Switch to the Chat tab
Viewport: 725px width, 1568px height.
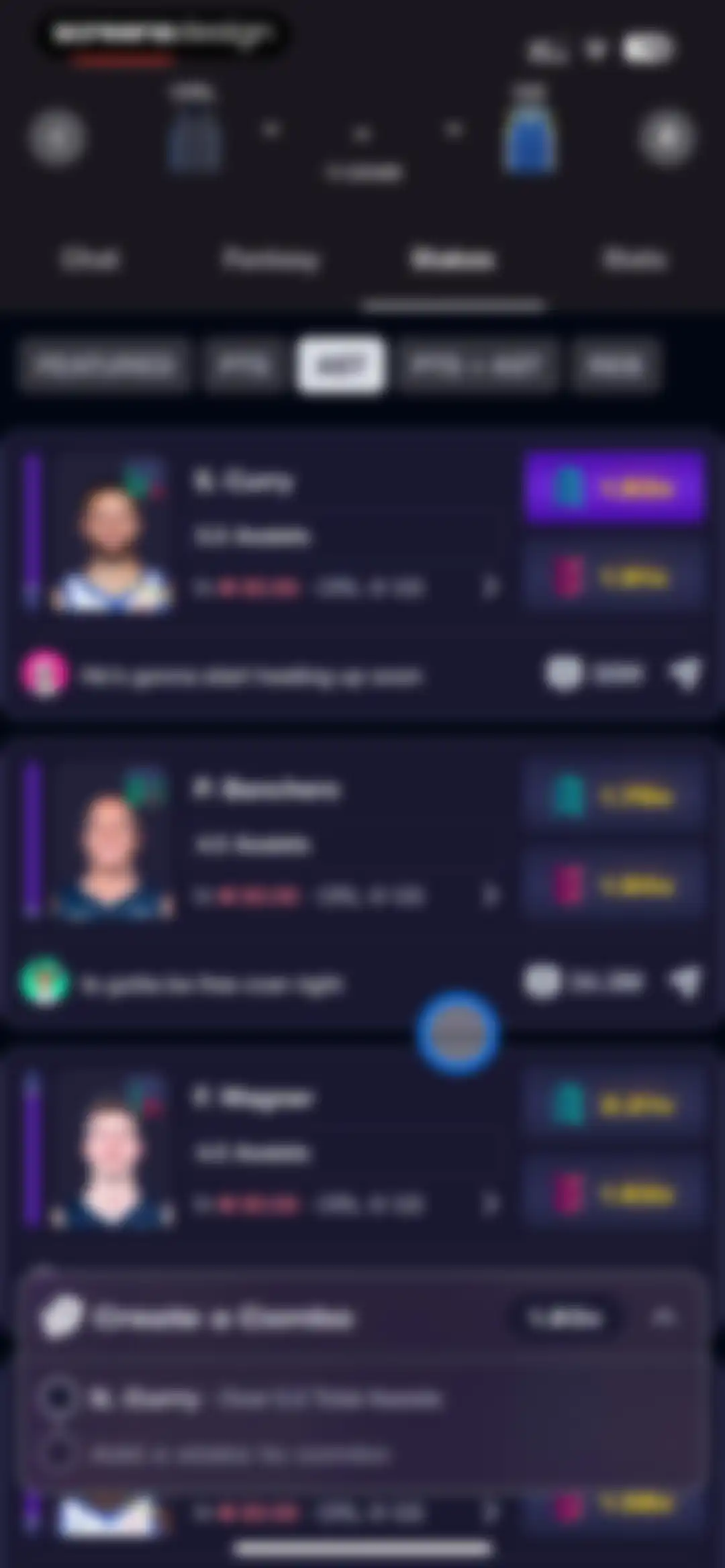90,259
